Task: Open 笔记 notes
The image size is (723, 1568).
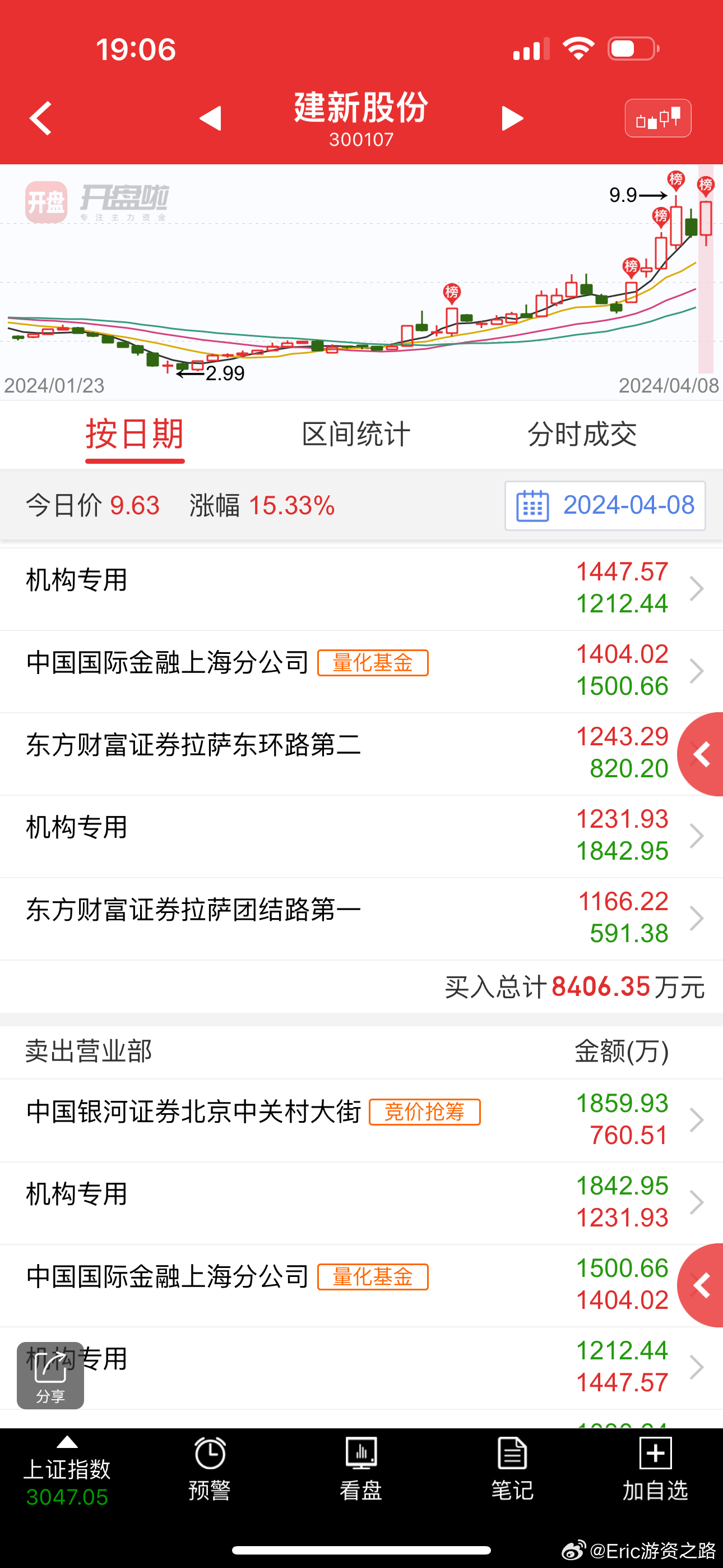Action: [512, 1469]
